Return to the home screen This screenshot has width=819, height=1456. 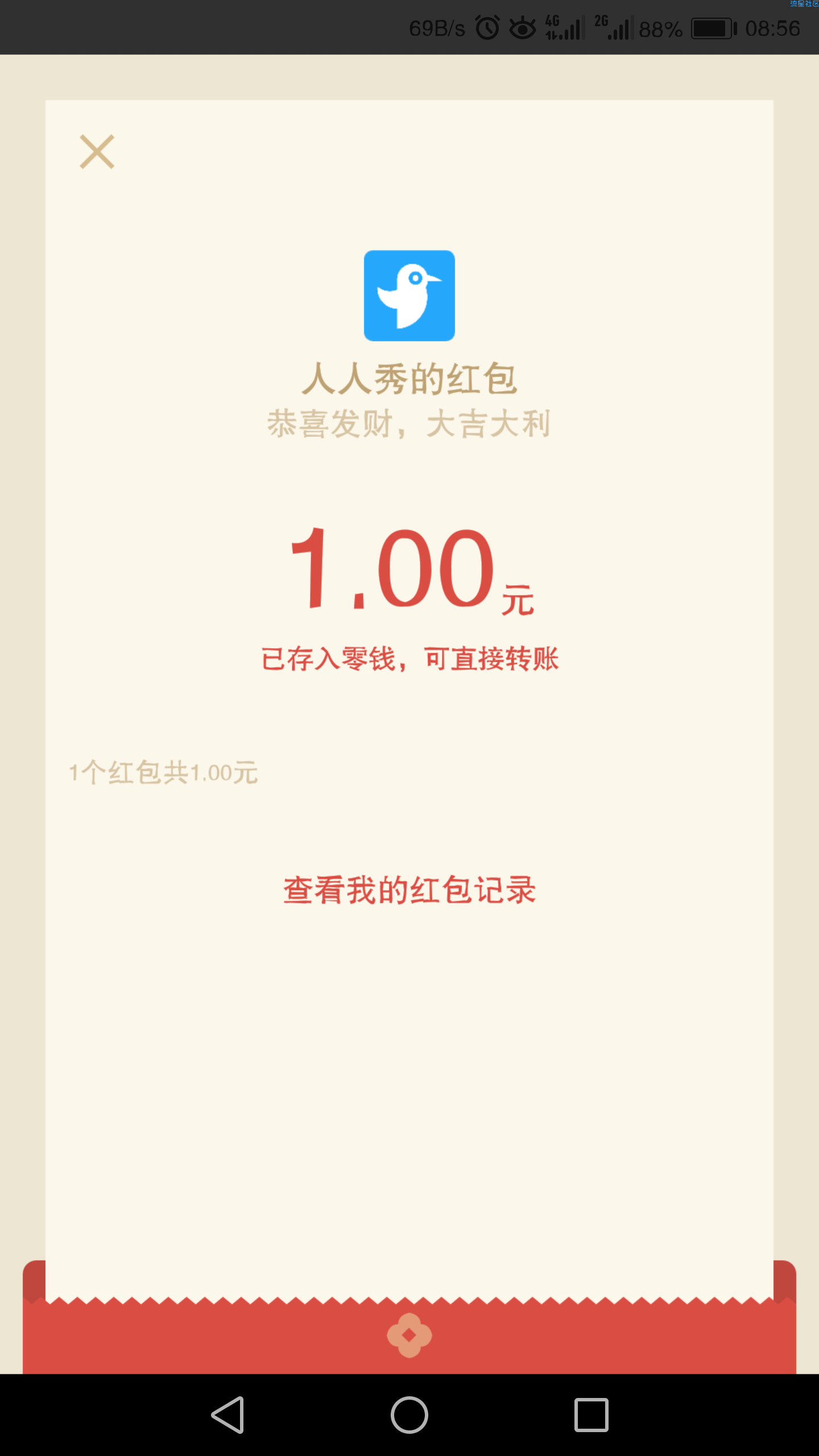click(x=409, y=1414)
